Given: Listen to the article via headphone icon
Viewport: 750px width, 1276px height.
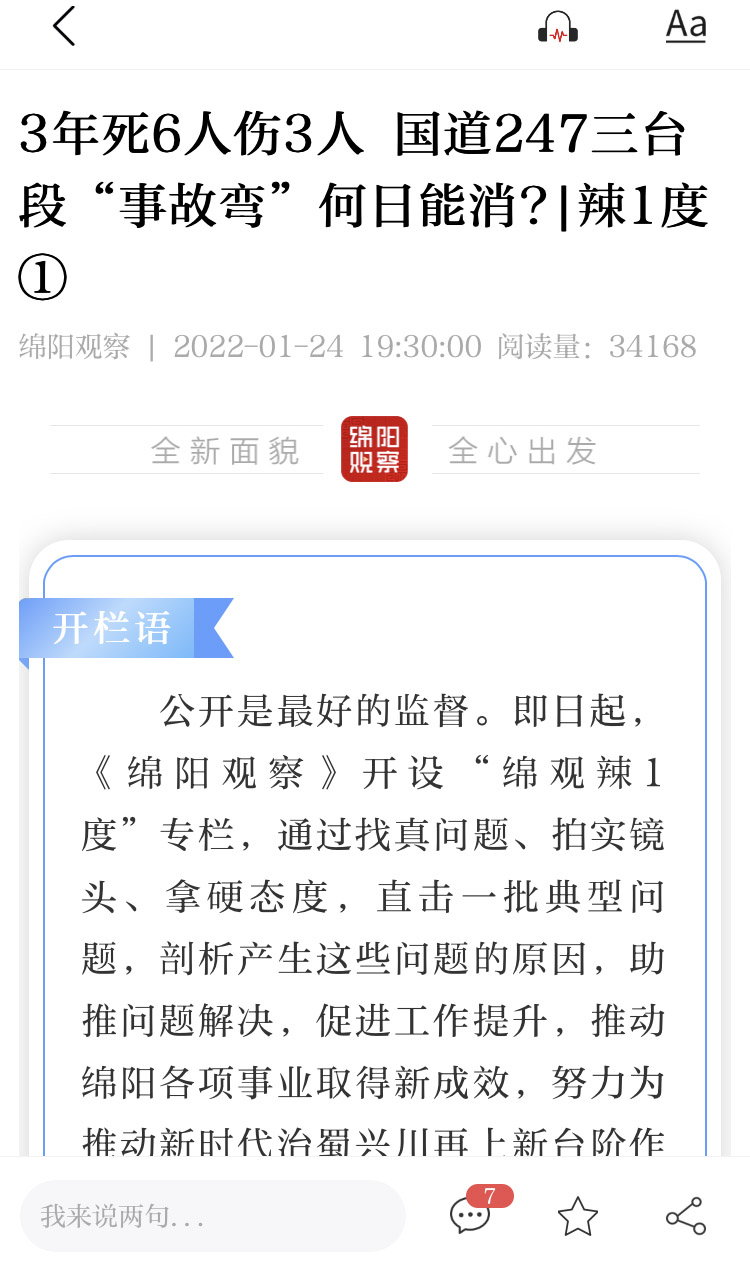Looking at the screenshot, I should (x=558, y=27).
